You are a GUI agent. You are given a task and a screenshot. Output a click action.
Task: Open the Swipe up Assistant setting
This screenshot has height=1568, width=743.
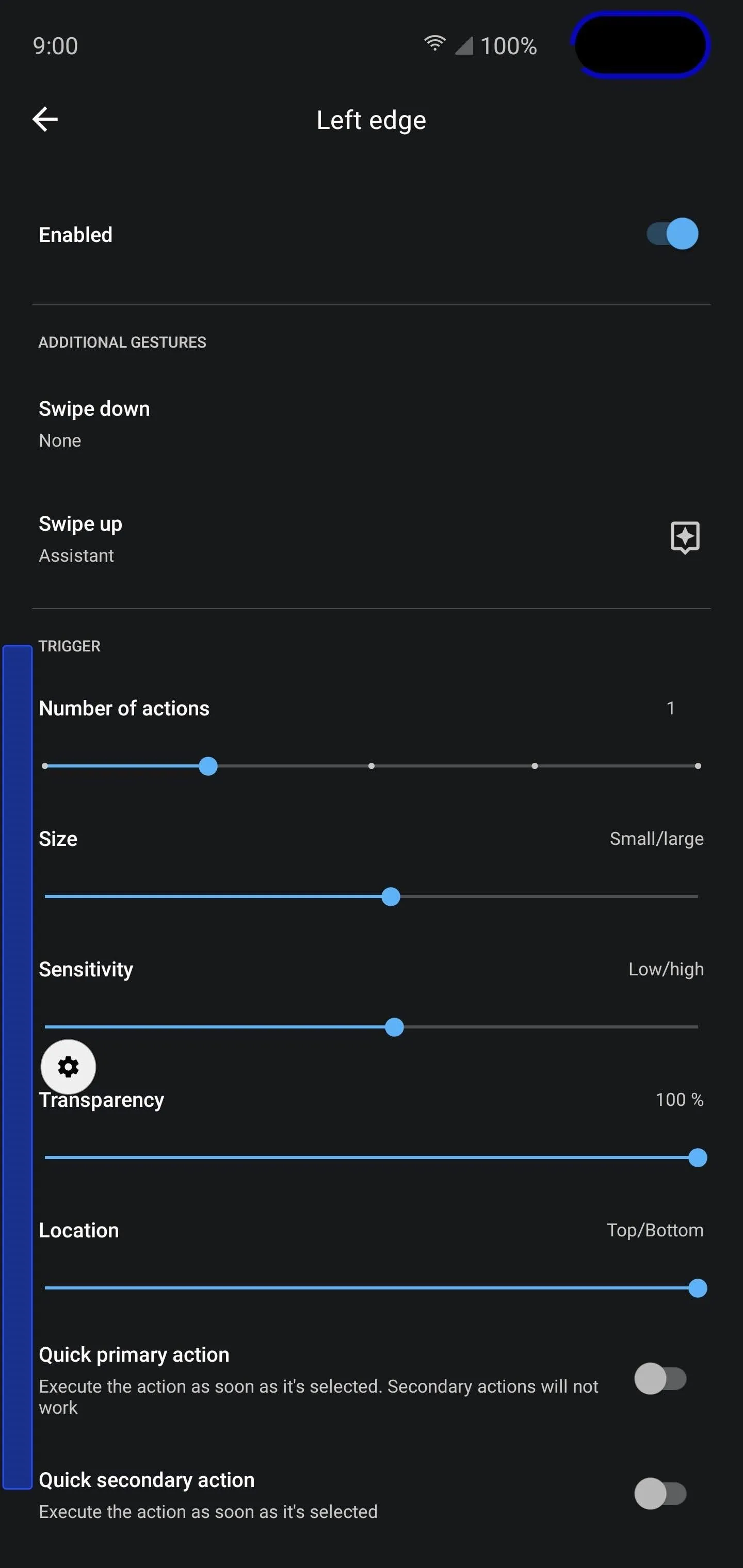coord(372,538)
